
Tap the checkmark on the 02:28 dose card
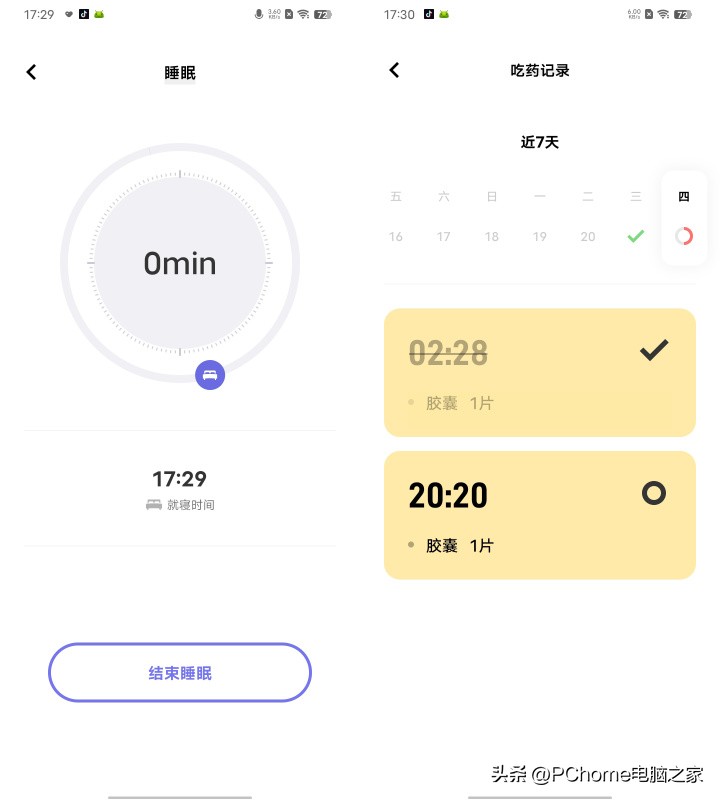(654, 351)
